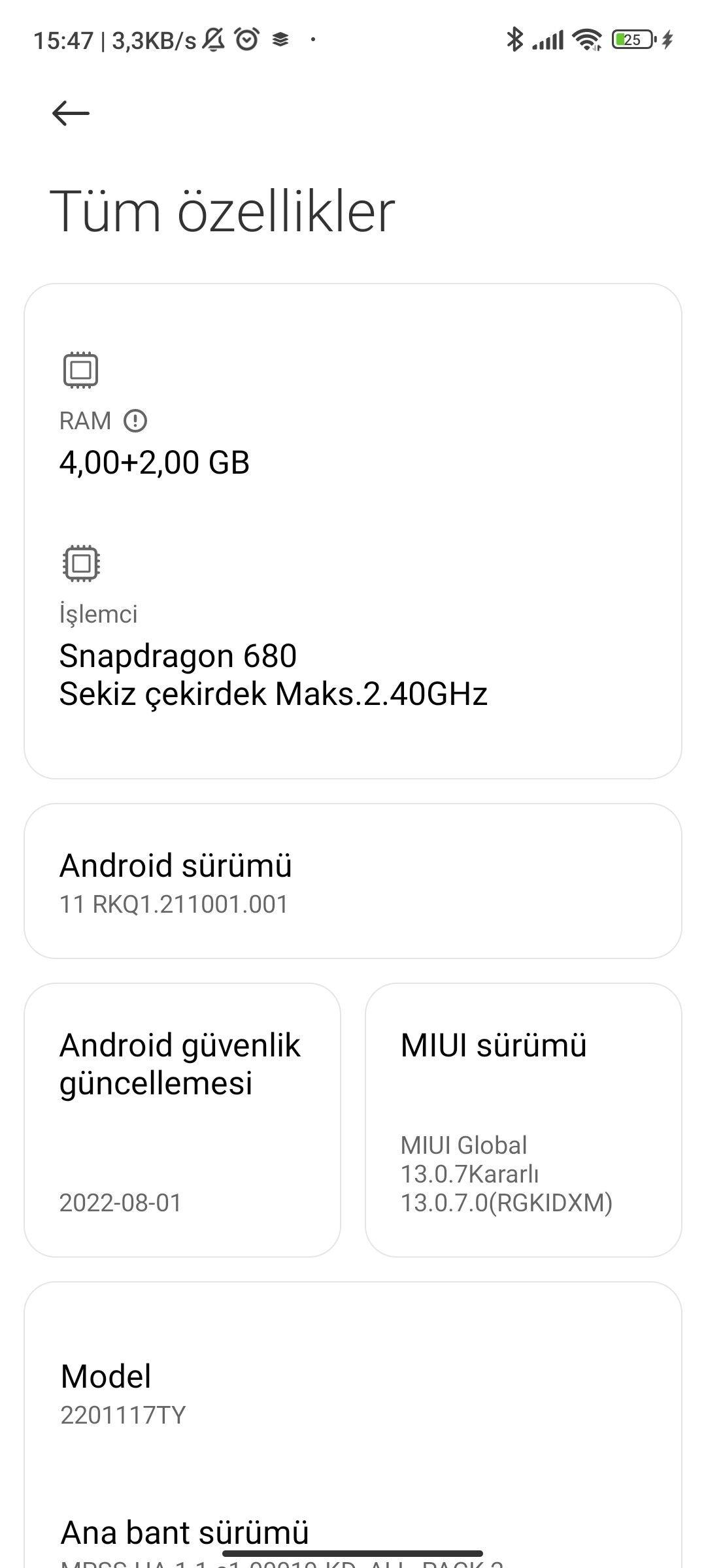
Task: Tap the Ana bant sürümü entry
Action: (x=353, y=1532)
